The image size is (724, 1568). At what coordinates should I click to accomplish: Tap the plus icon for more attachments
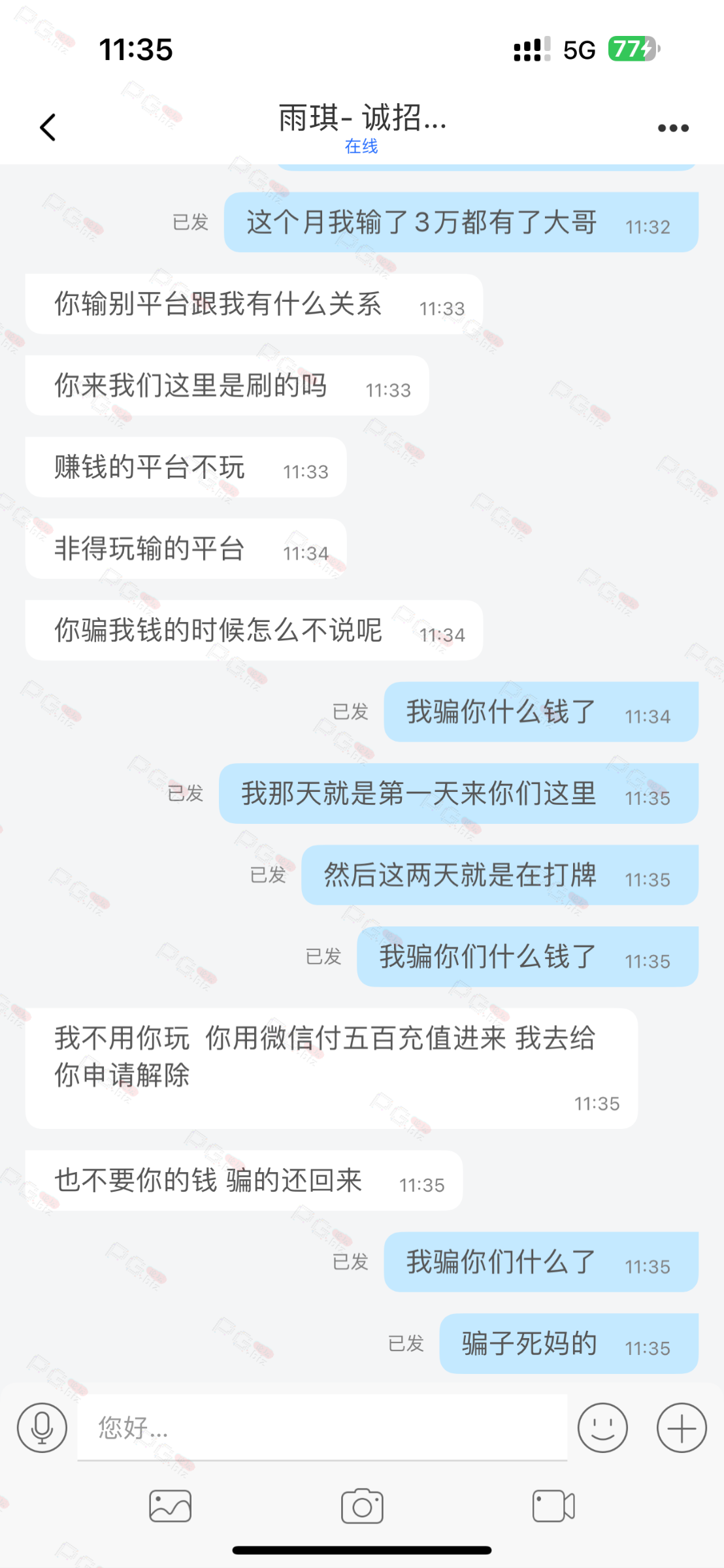point(681,1428)
